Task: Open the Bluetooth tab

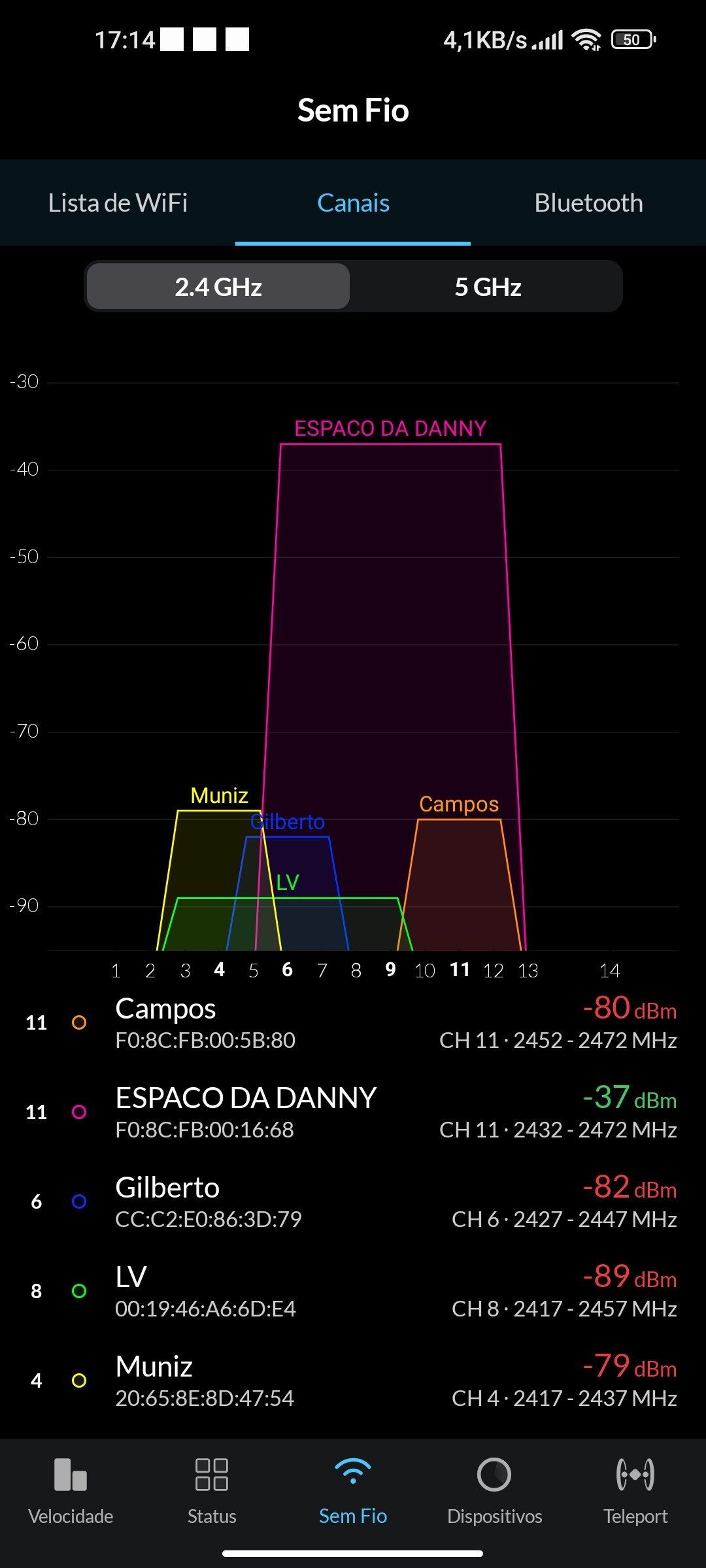Action: pos(588,203)
